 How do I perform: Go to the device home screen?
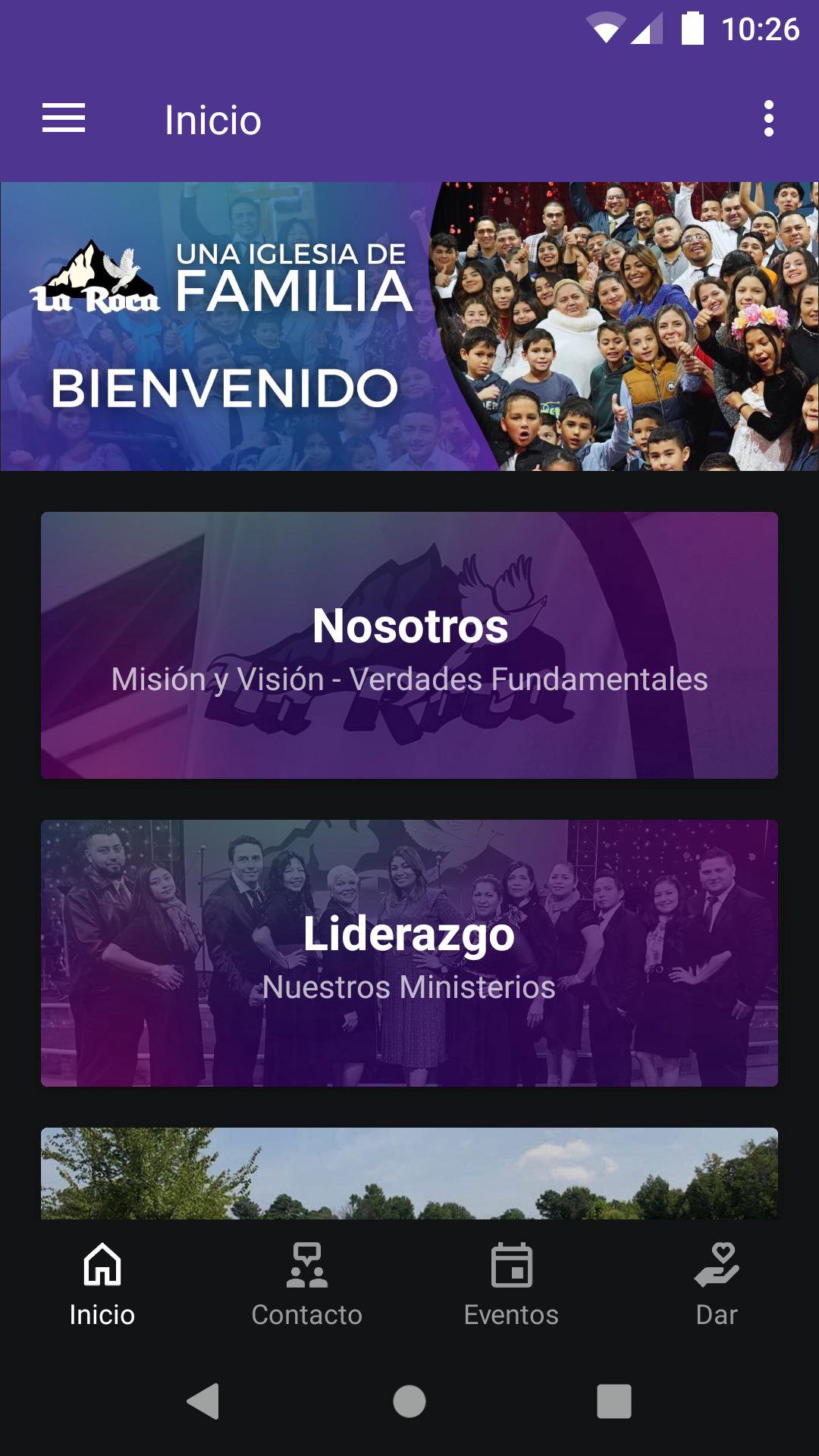coord(409,1401)
